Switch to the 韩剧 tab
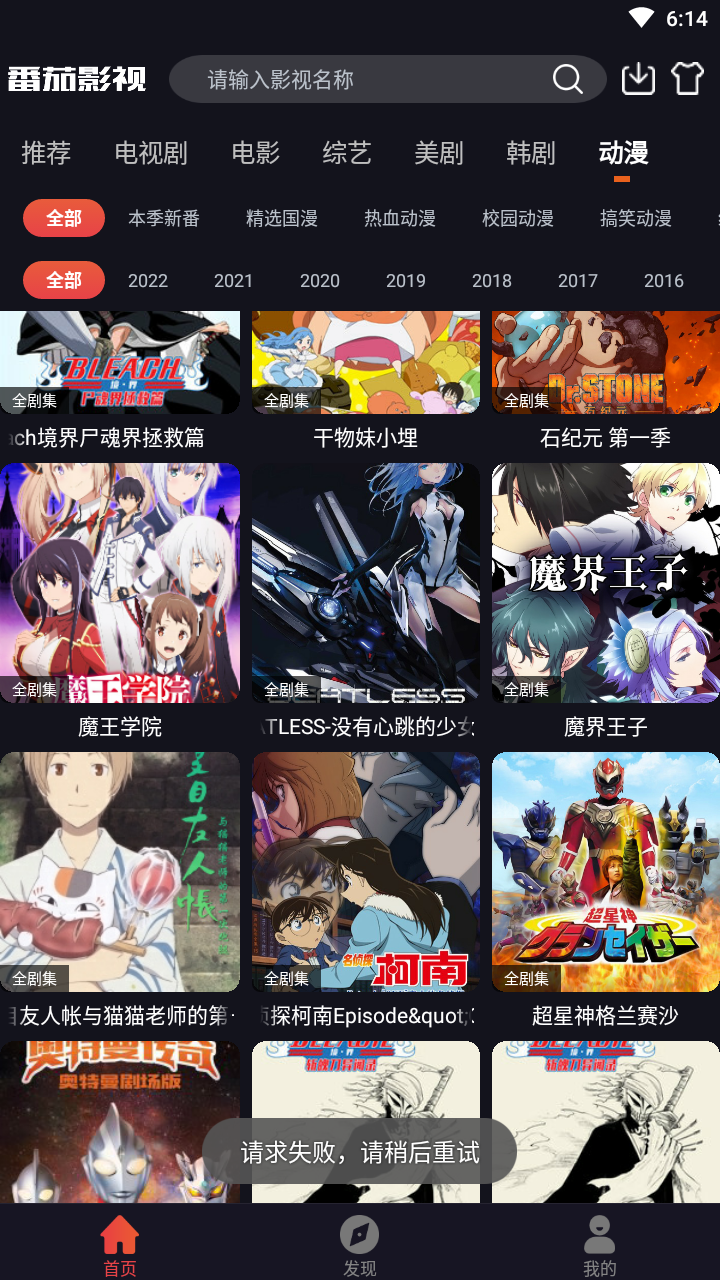 pos(531,153)
